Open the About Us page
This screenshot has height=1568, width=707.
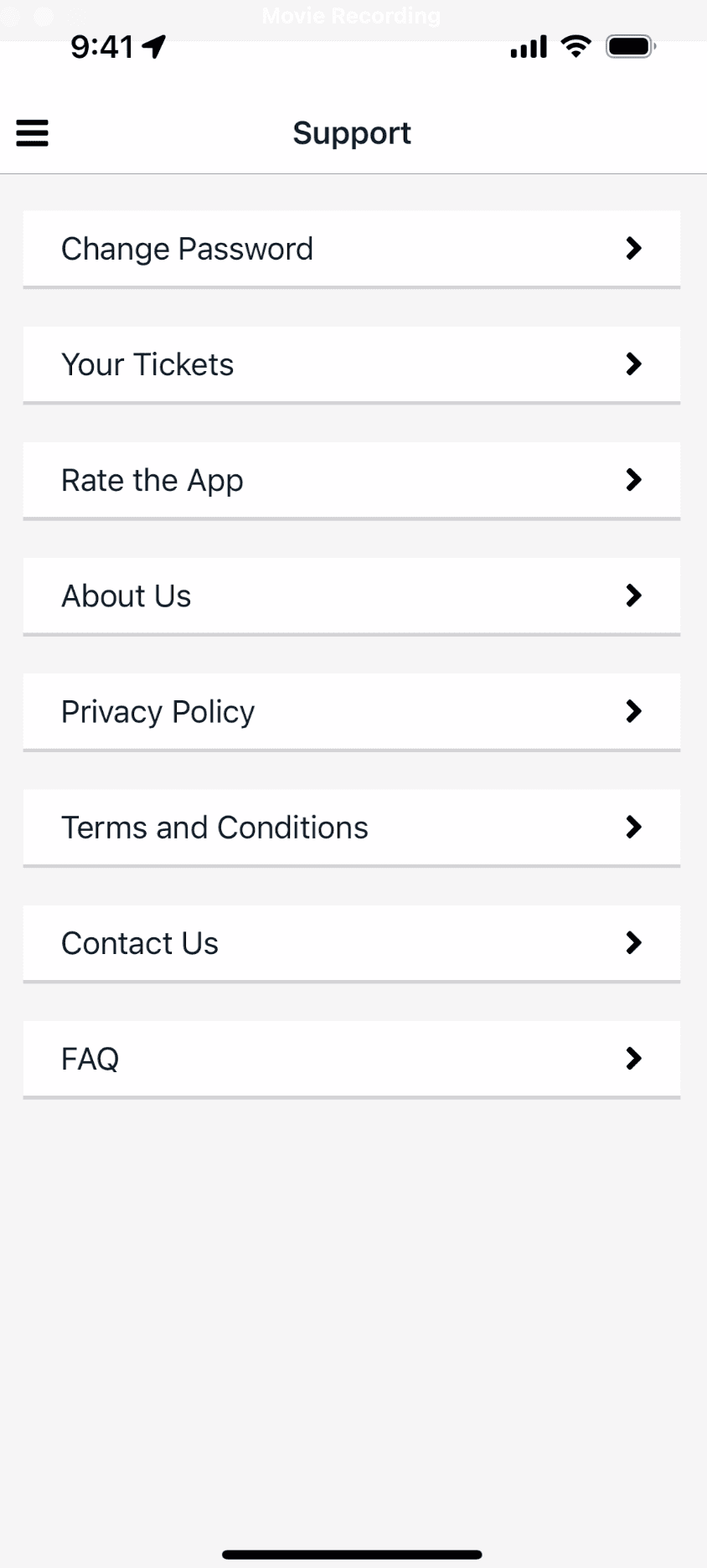click(x=352, y=596)
